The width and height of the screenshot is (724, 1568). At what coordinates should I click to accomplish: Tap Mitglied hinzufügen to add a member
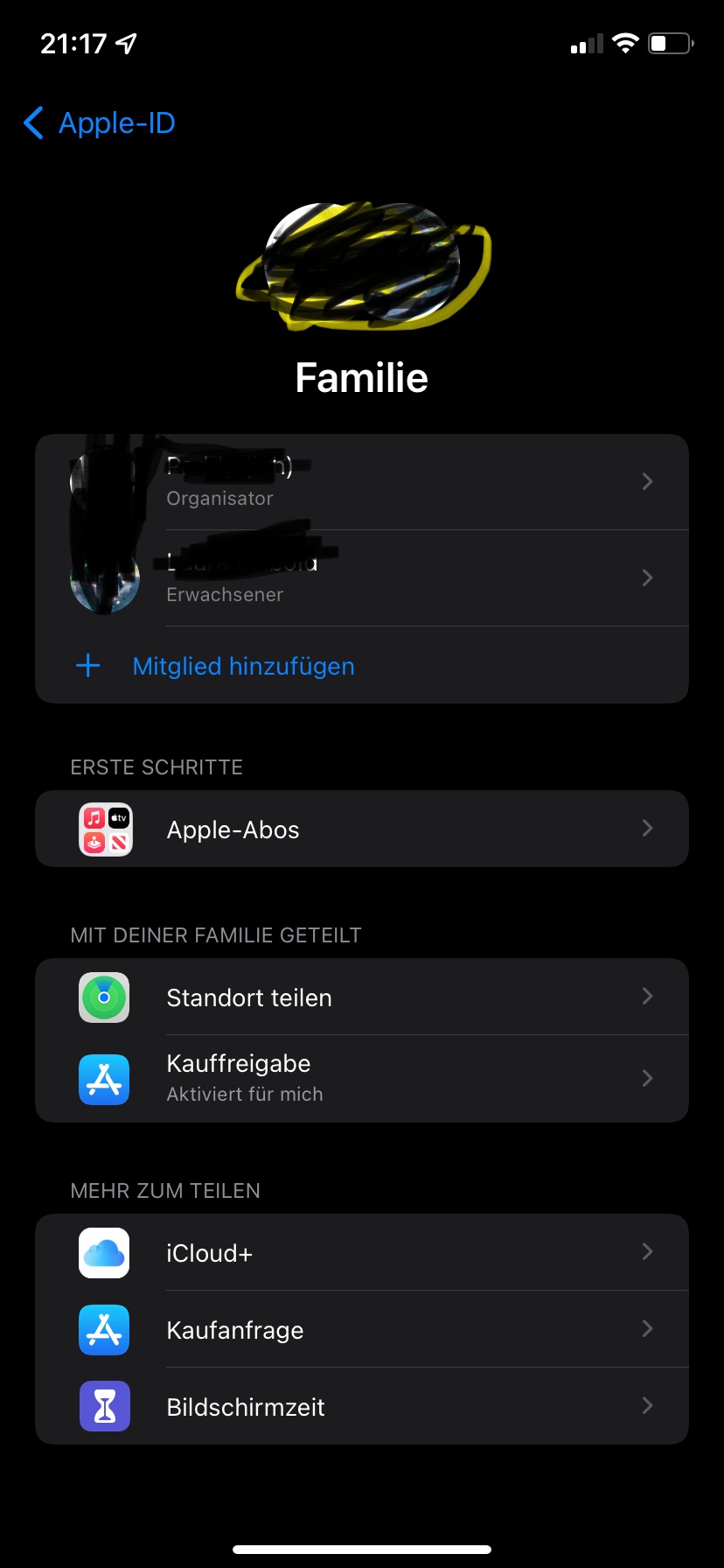pyautogui.click(x=242, y=665)
